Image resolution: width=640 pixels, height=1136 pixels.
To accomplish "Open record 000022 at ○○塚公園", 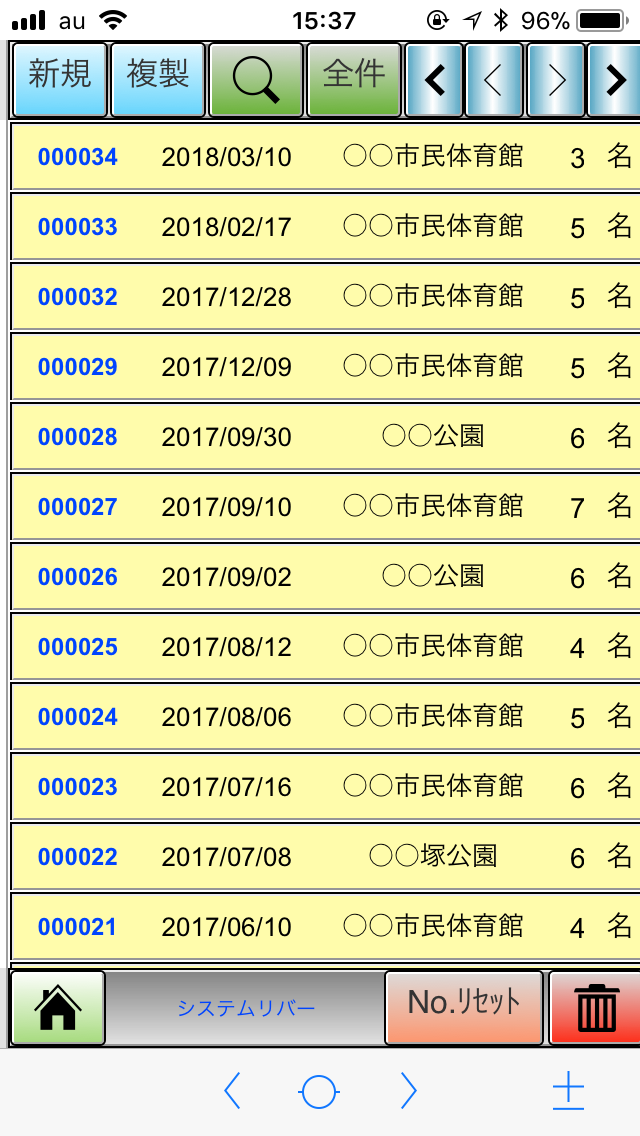I will (x=325, y=857).
